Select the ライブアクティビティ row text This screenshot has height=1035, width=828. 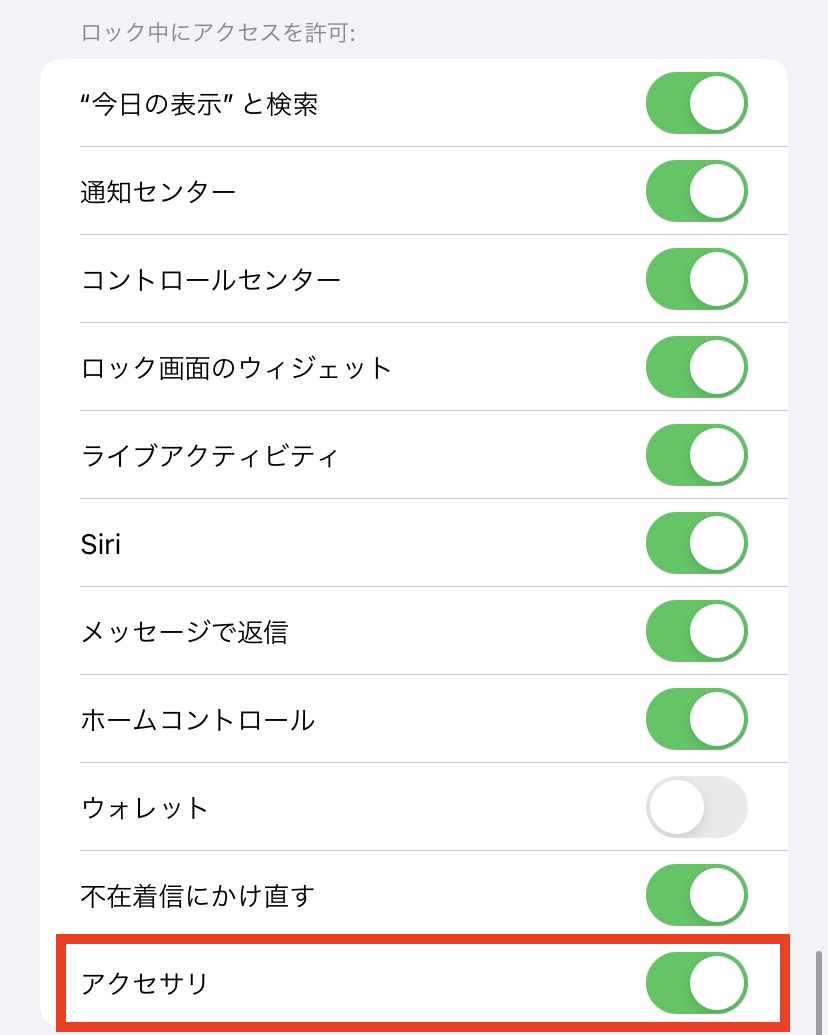click(210, 455)
